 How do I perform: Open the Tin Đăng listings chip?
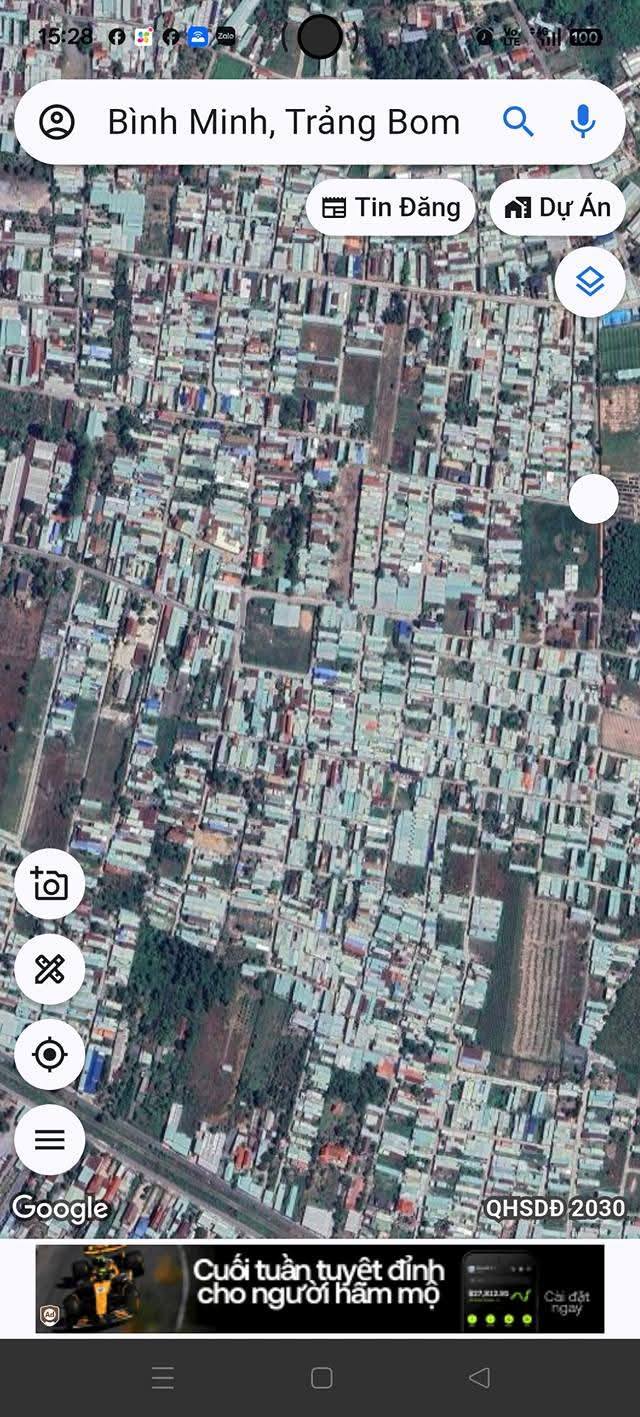tap(391, 207)
